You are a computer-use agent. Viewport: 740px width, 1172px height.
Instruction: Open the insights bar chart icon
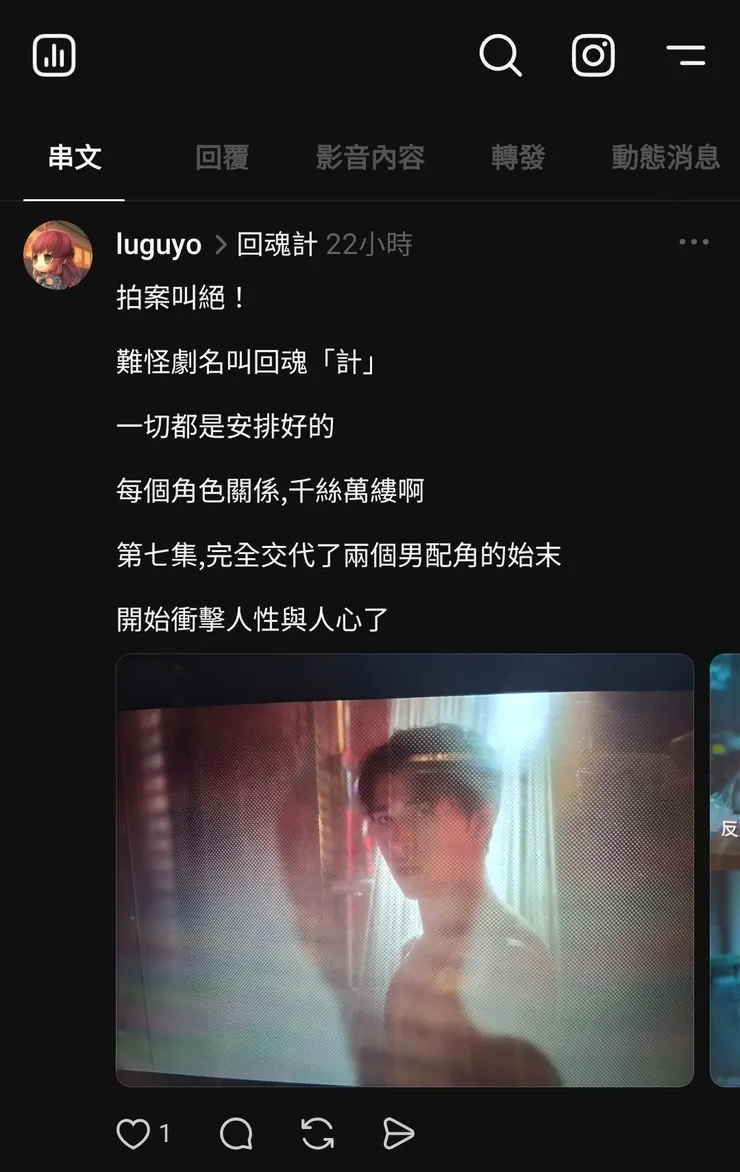click(55, 55)
